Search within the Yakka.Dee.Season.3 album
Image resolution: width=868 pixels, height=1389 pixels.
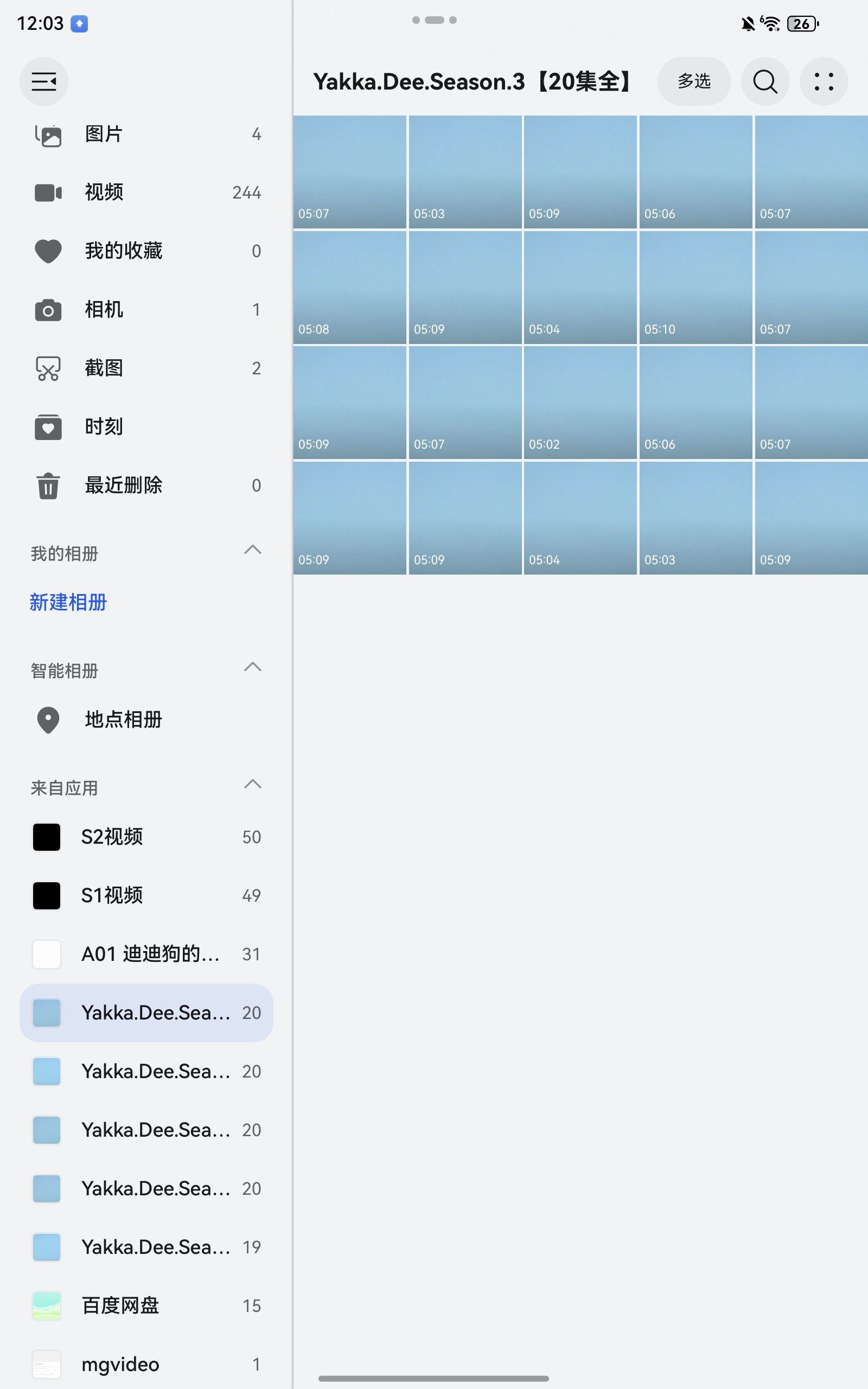pos(765,81)
